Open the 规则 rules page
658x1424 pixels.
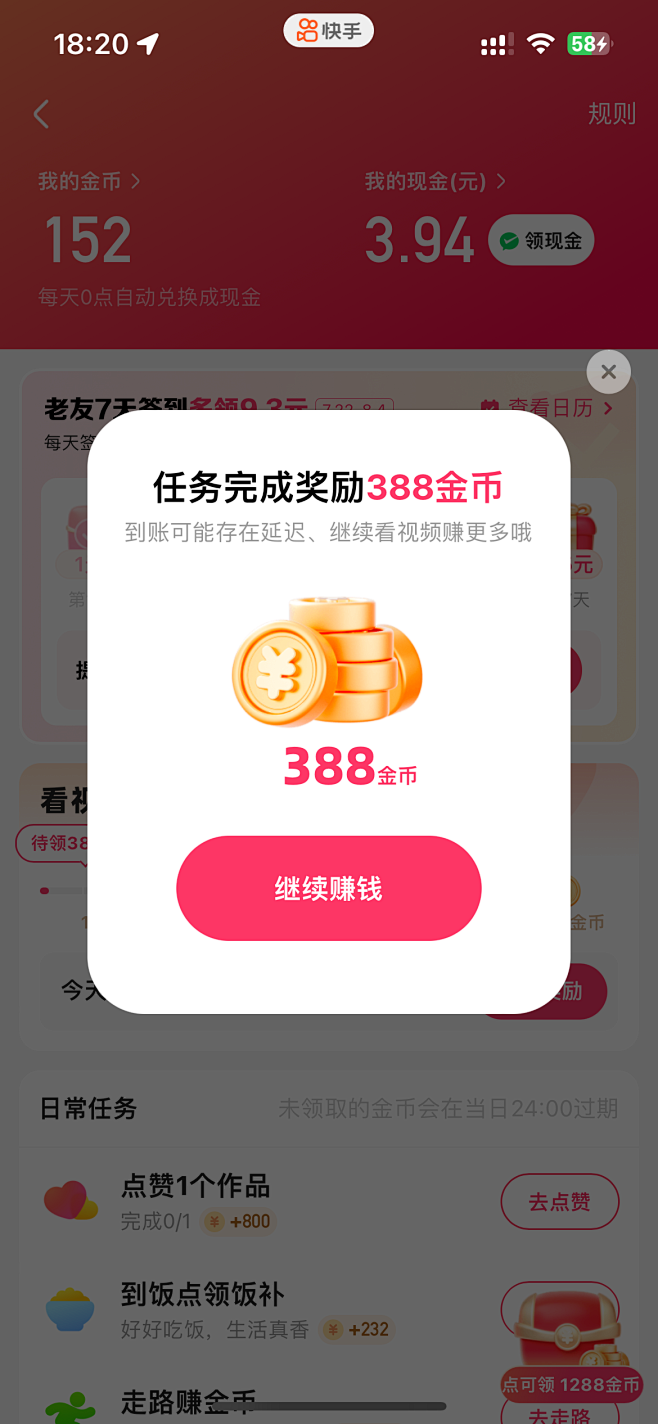(x=611, y=114)
